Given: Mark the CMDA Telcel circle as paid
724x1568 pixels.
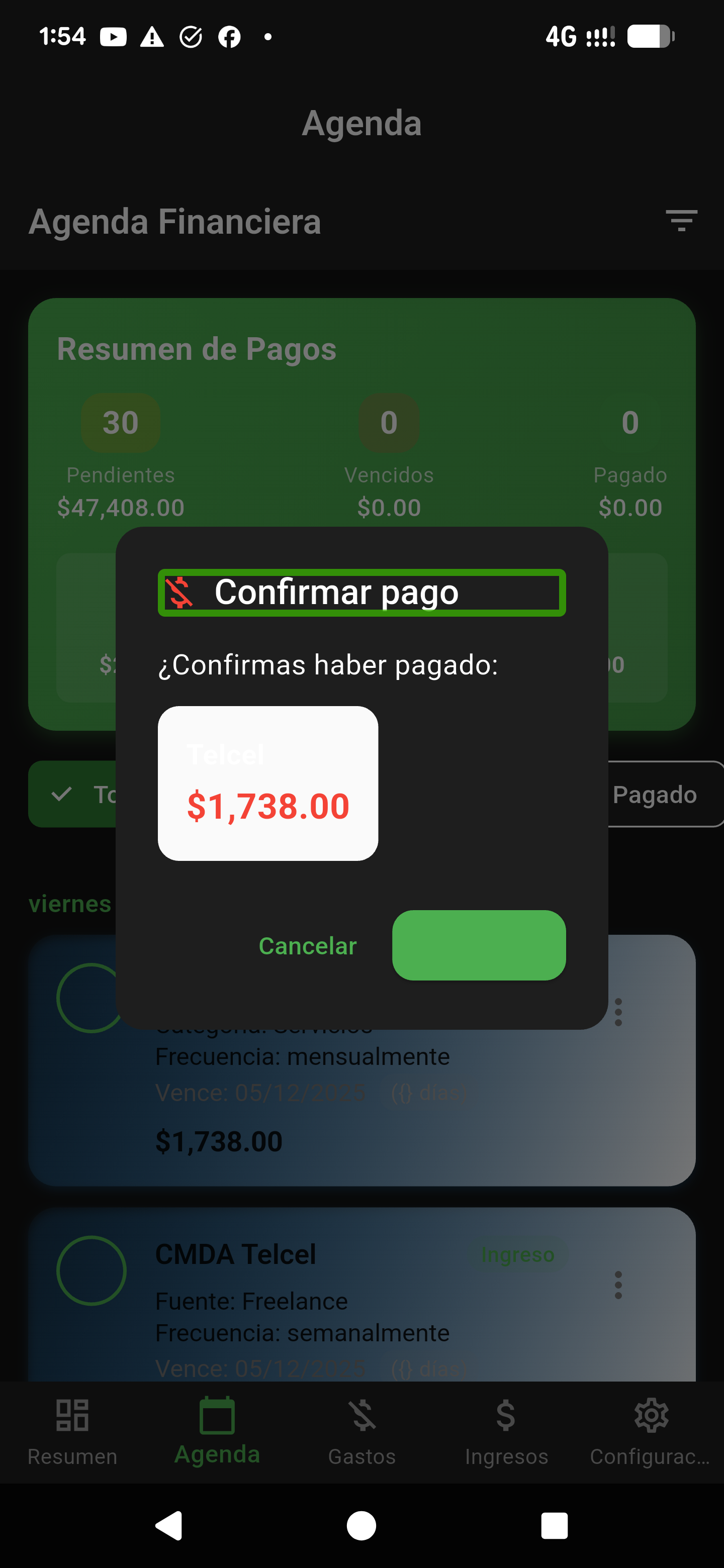Looking at the screenshot, I should (x=92, y=1270).
